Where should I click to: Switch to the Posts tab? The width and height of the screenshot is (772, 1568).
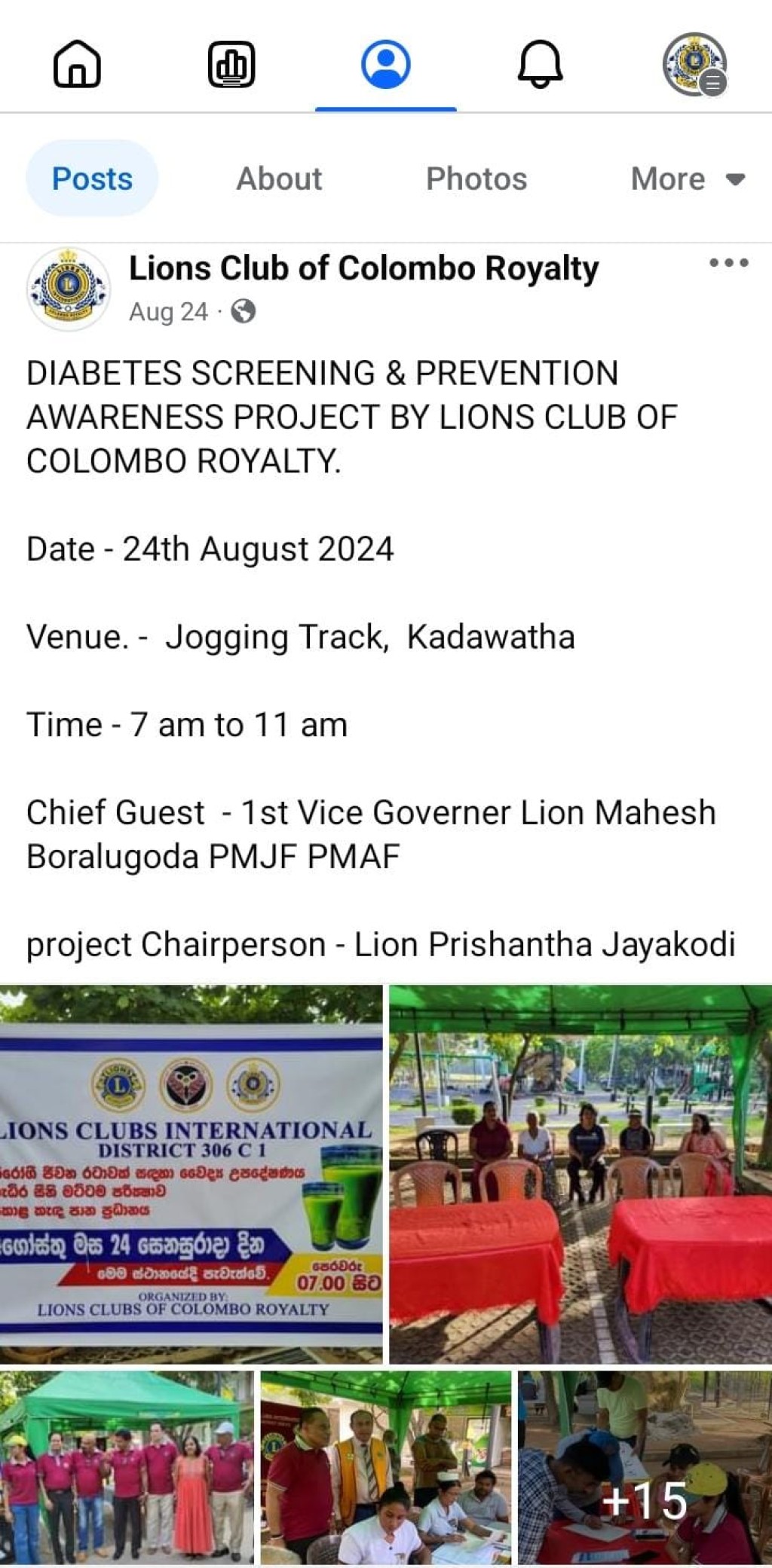coord(92,179)
